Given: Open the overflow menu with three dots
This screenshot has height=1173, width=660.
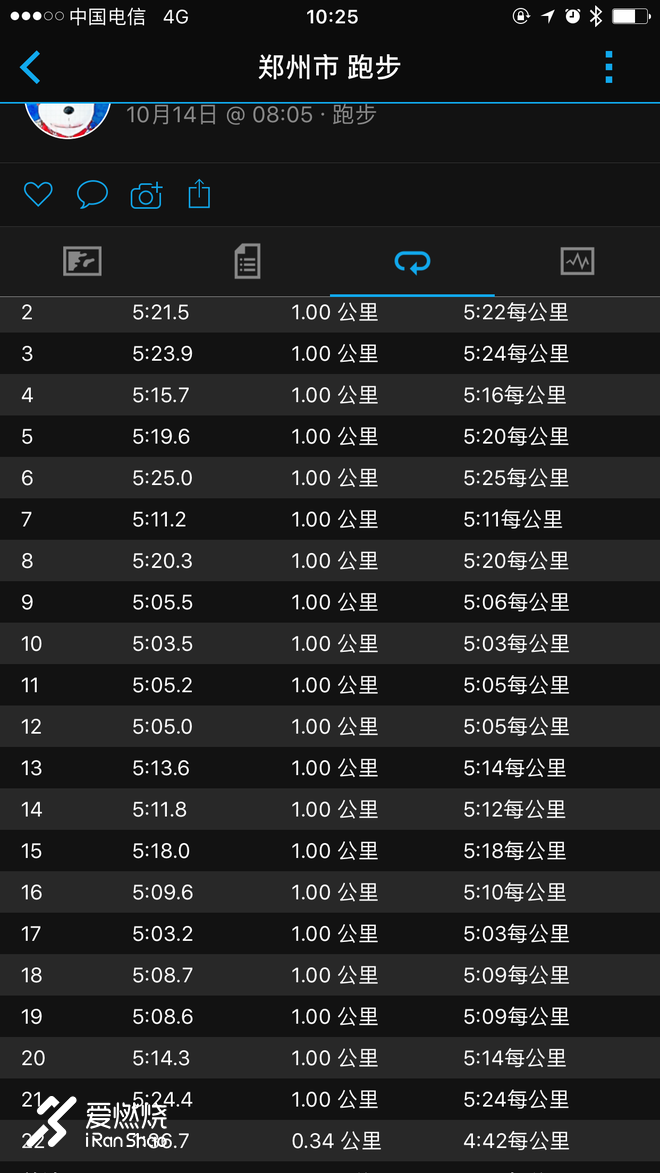Looking at the screenshot, I should click(x=608, y=67).
